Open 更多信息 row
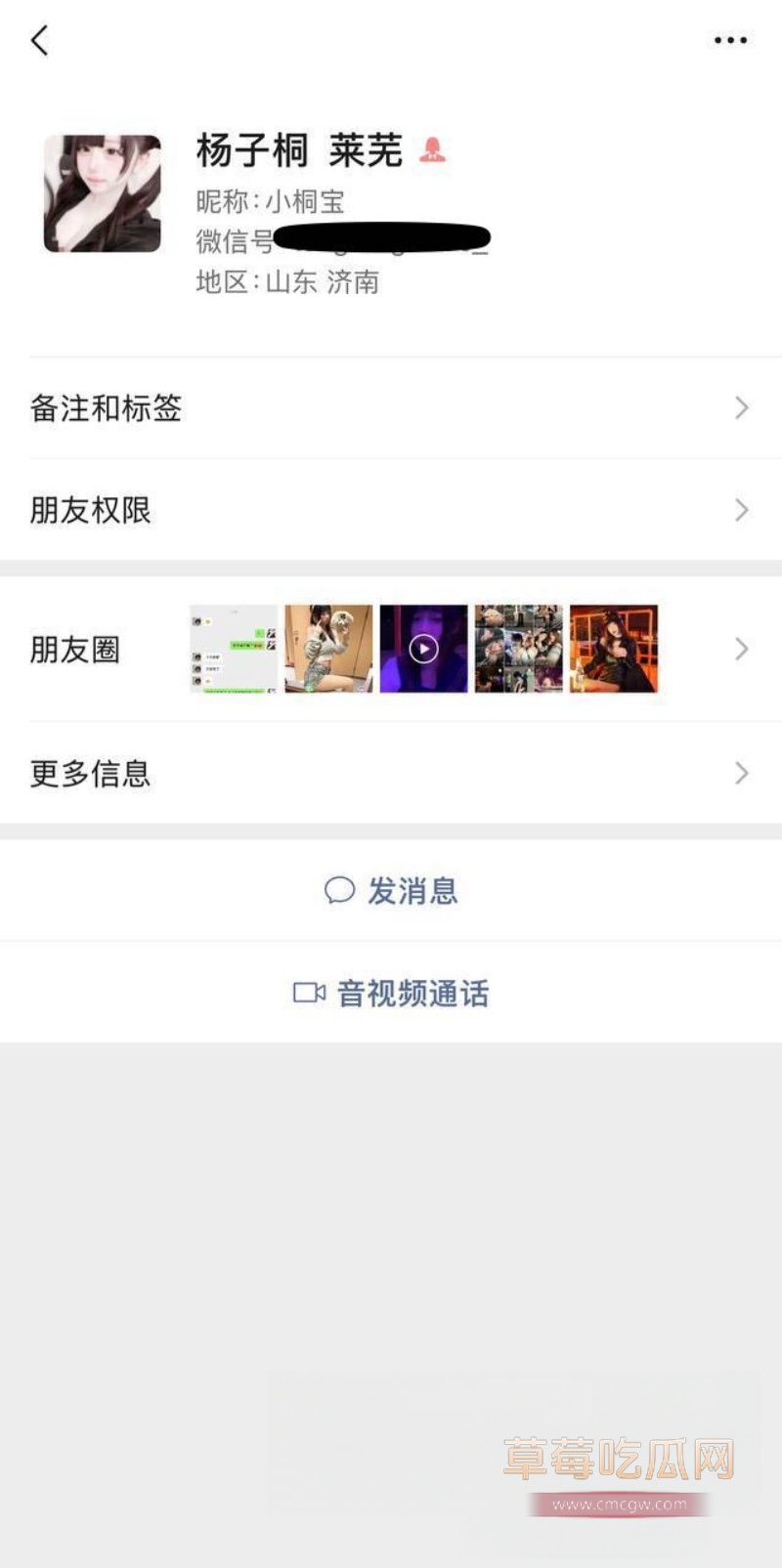The width and height of the screenshot is (782, 1568). (391, 774)
